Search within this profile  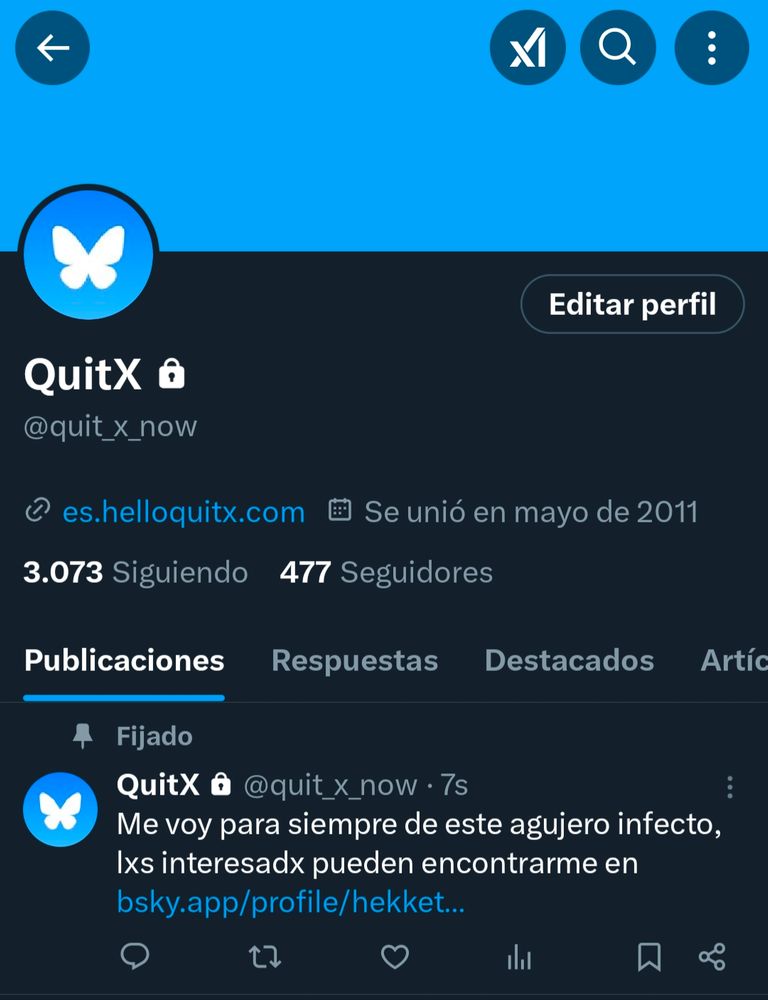pyautogui.click(x=618, y=47)
